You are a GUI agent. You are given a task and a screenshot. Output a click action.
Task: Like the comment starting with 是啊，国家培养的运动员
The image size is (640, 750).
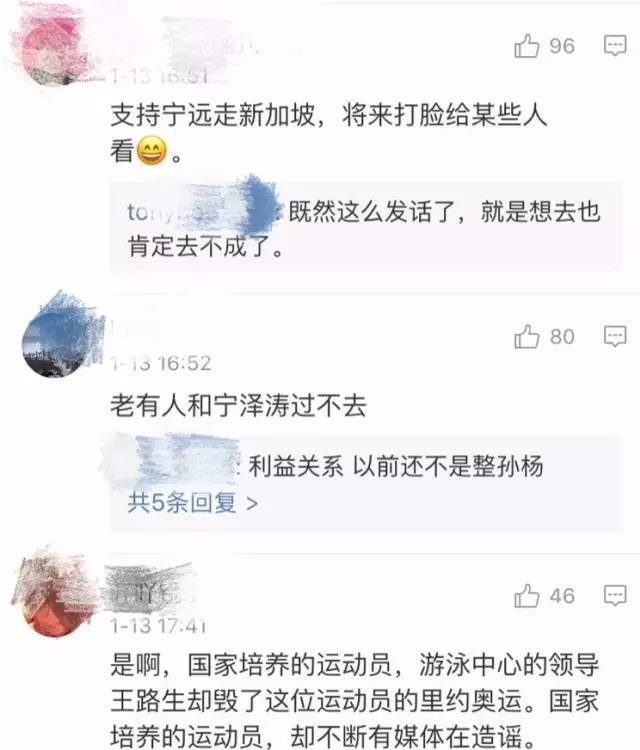click(527, 597)
